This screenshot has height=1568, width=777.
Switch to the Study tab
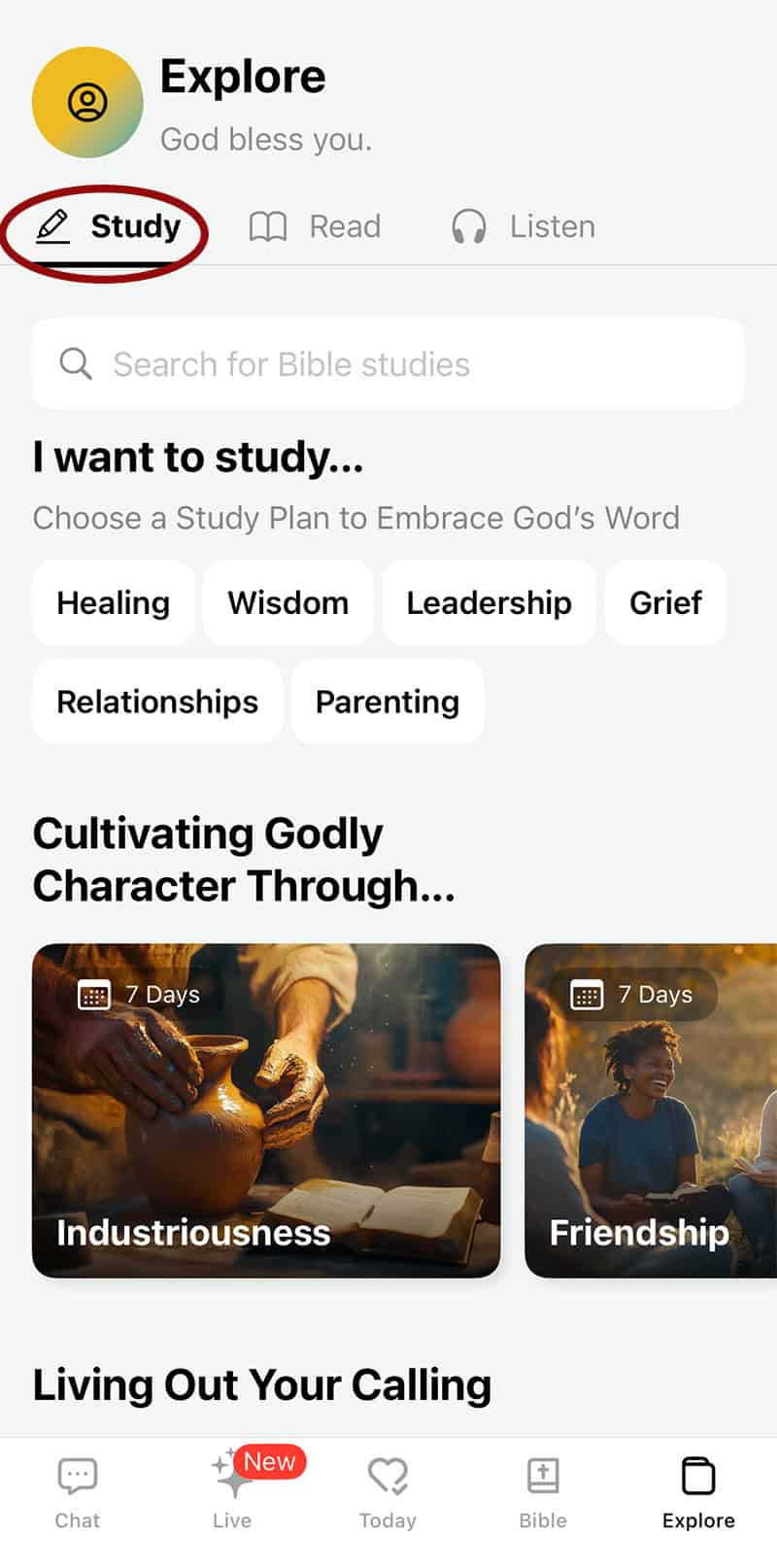(109, 227)
